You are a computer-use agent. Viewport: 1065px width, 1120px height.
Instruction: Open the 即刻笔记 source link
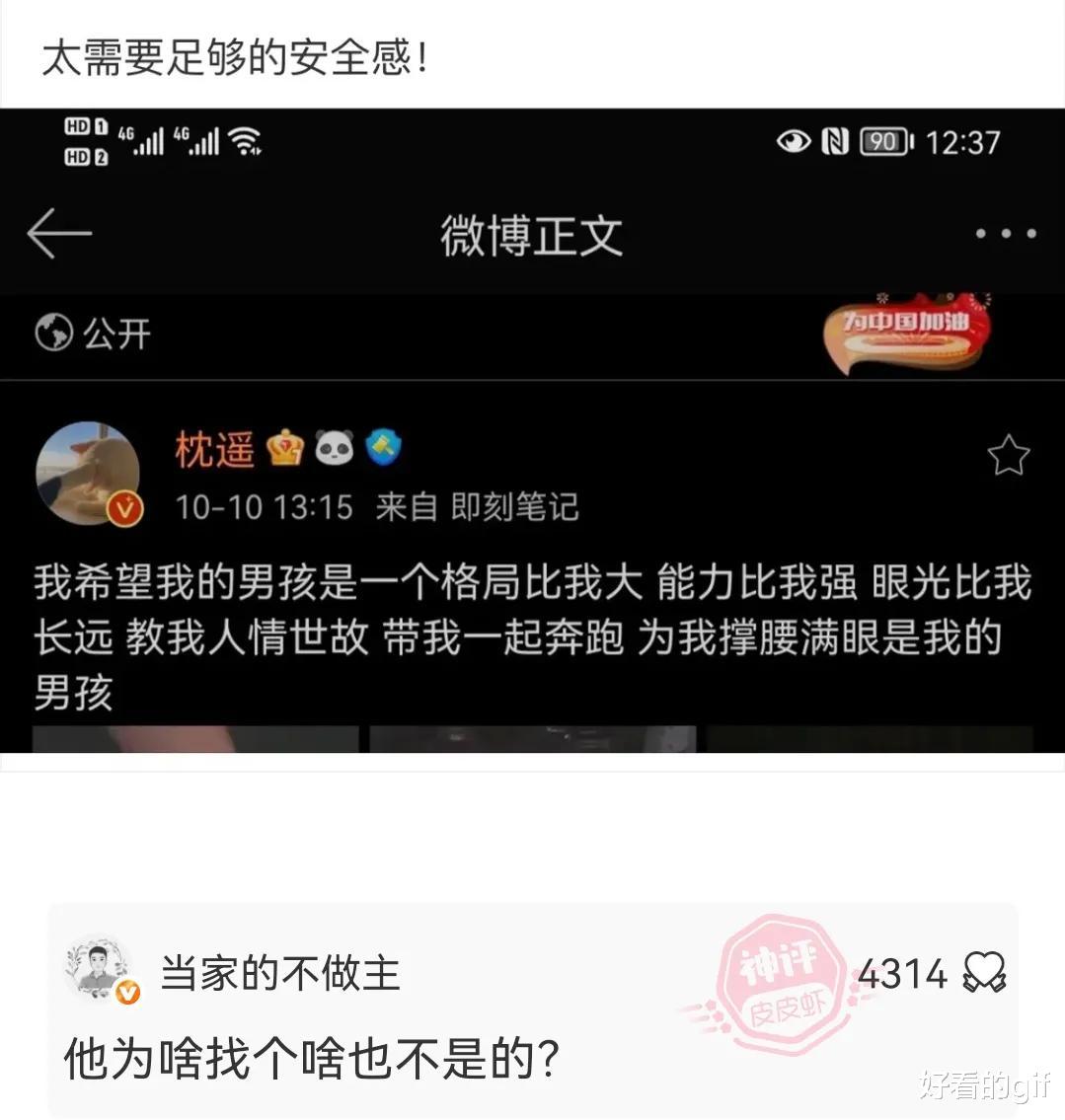tap(522, 508)
